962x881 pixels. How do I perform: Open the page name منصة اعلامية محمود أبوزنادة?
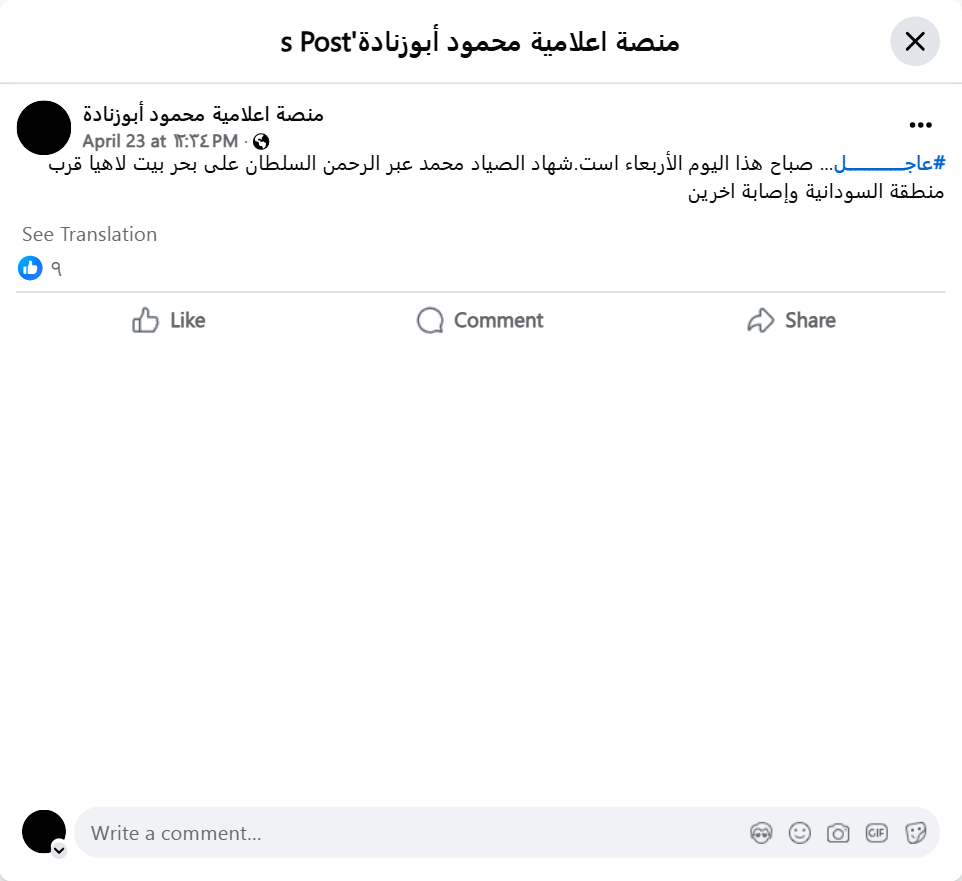[203, 114]
